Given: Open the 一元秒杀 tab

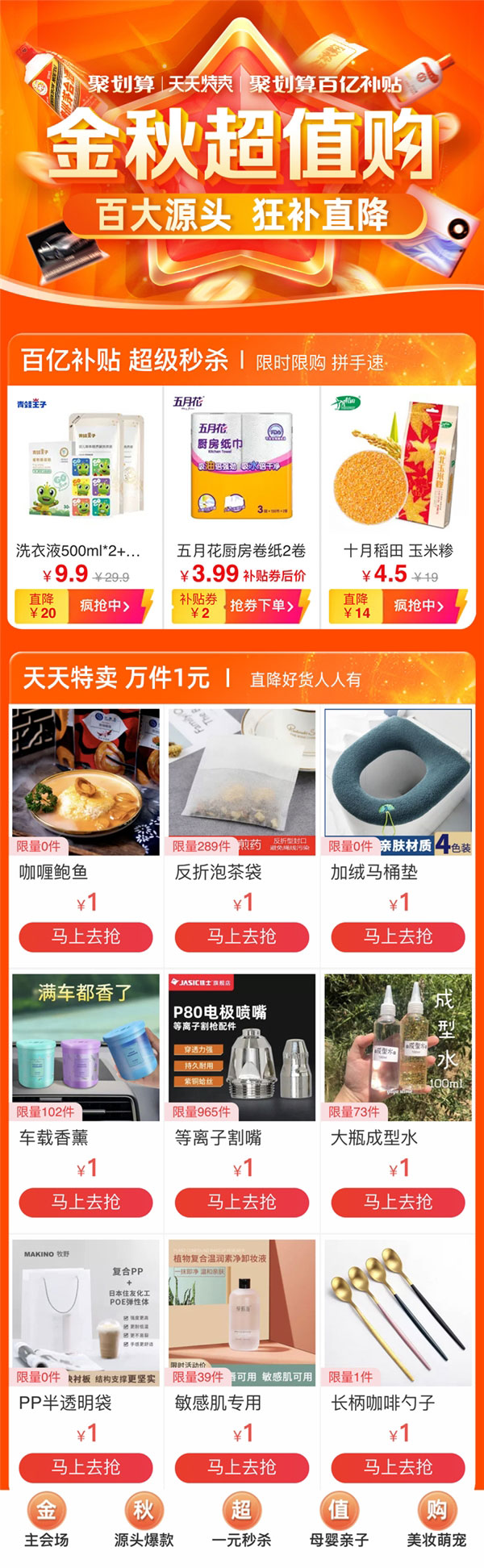Looking at the screenshot, I should click(x=241, y=1520).
